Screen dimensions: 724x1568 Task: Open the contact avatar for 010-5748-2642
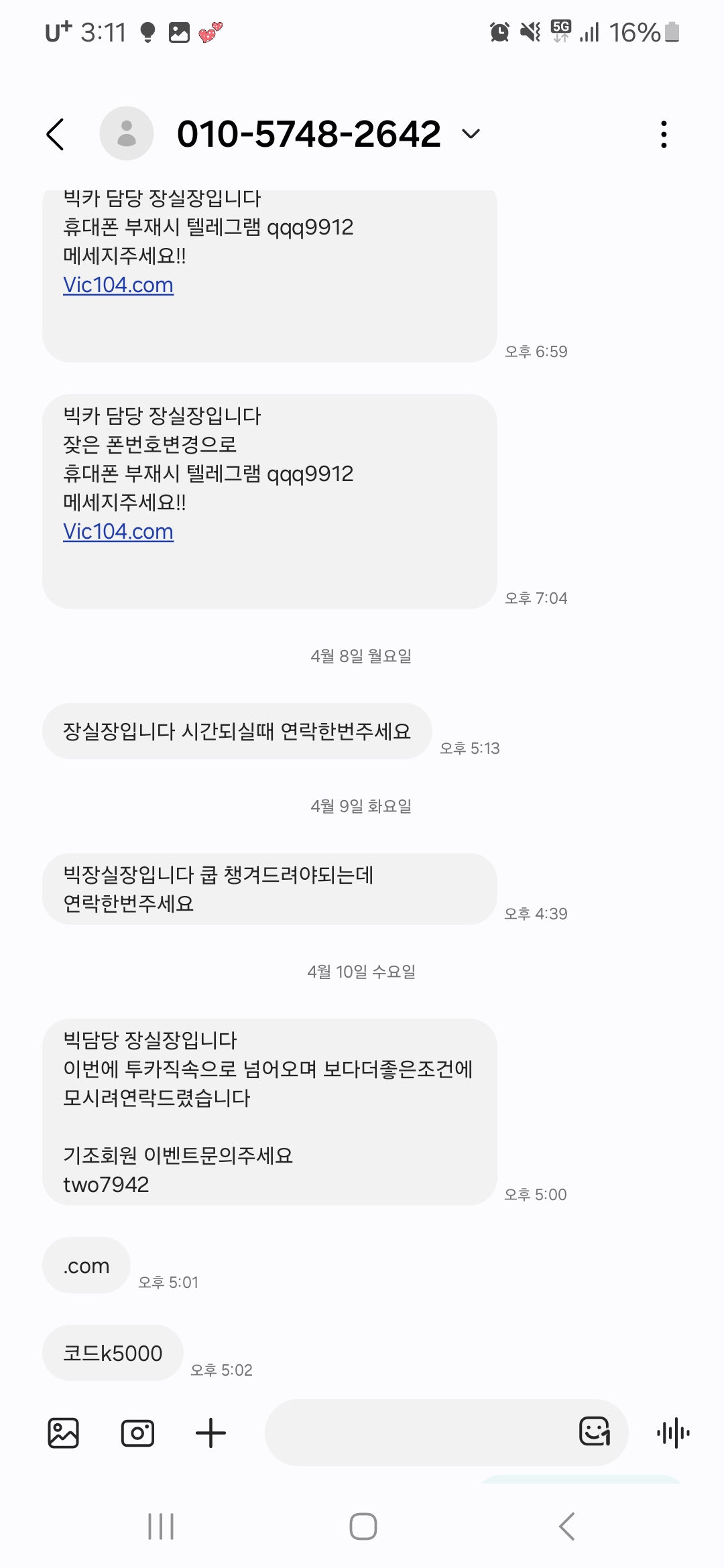(x=127, y=133)
